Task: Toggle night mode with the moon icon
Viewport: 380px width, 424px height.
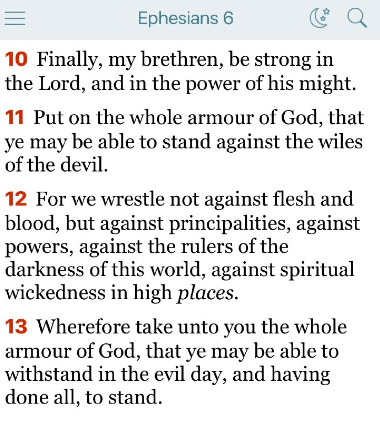Action: (x=320, y=18)
